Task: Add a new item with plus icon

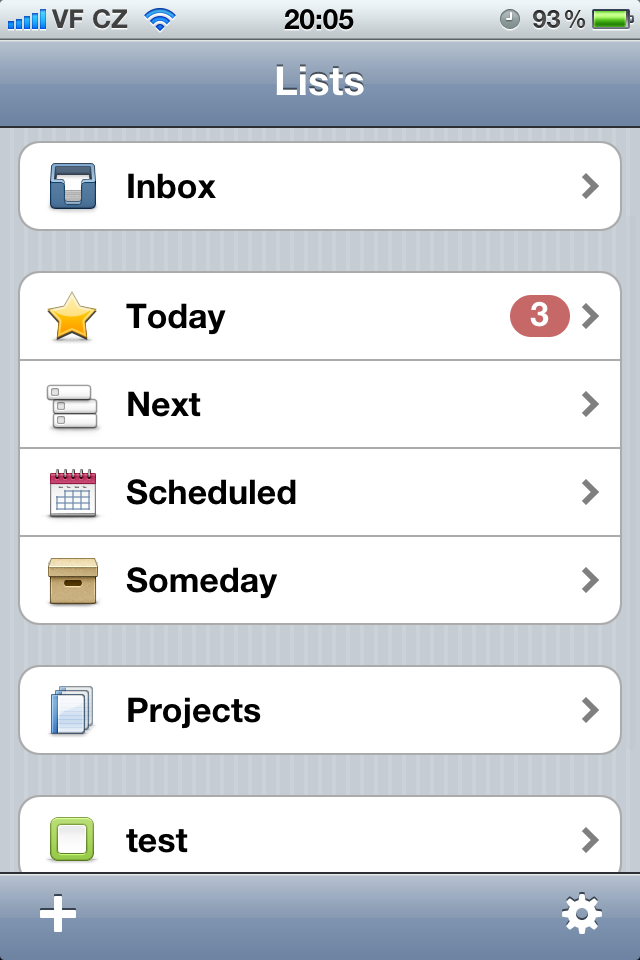Action: 58,915
